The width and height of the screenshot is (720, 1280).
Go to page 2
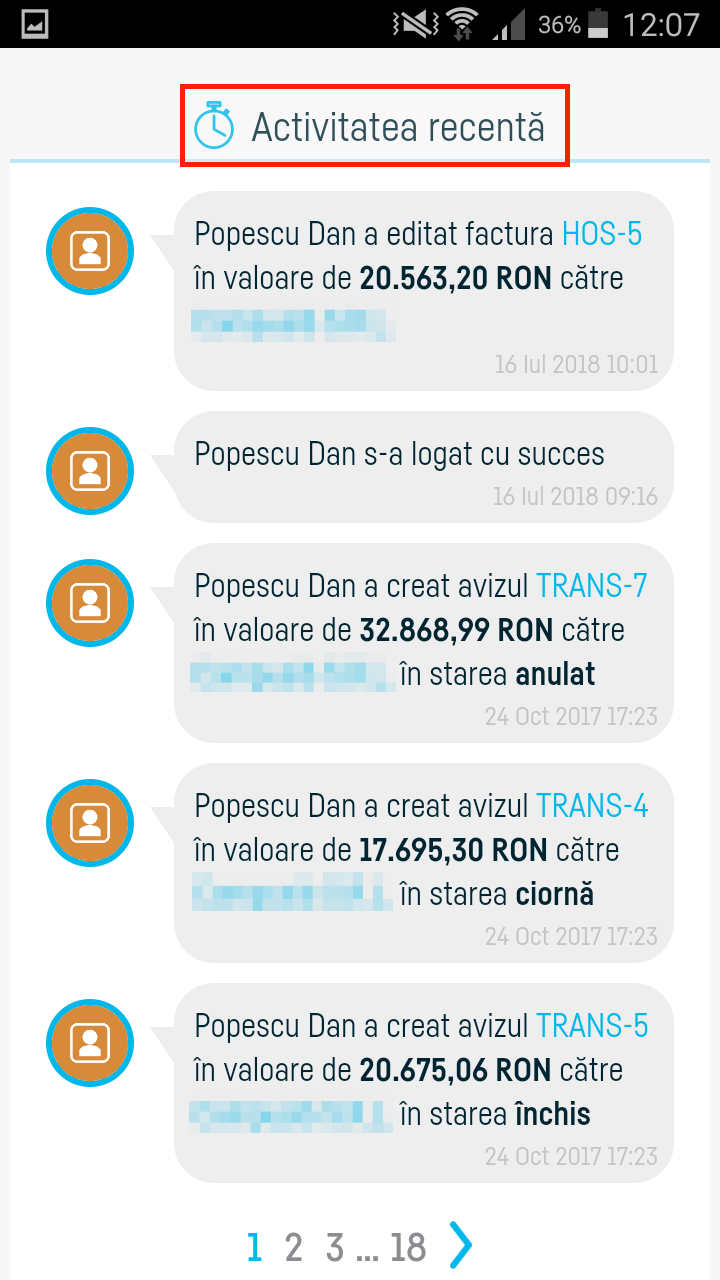[293, 1247]
